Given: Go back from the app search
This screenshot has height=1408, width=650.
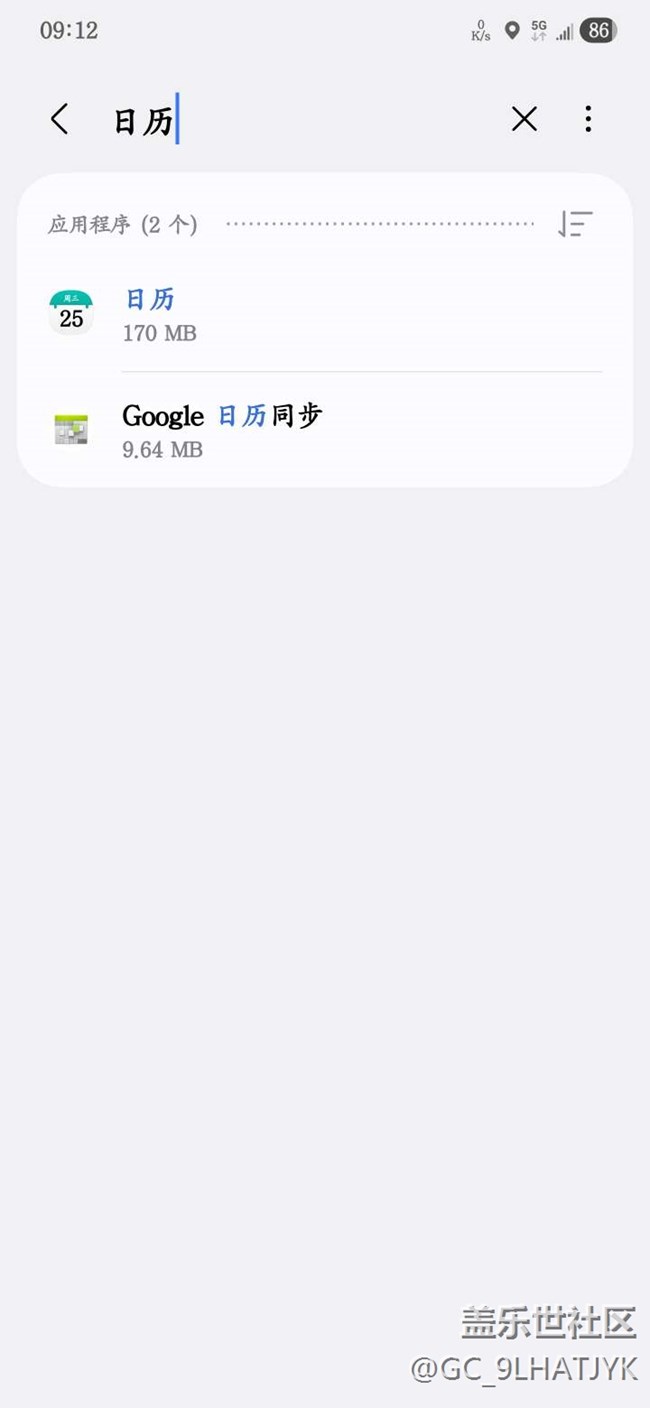Looking at the screenshot, I should 59,120.
